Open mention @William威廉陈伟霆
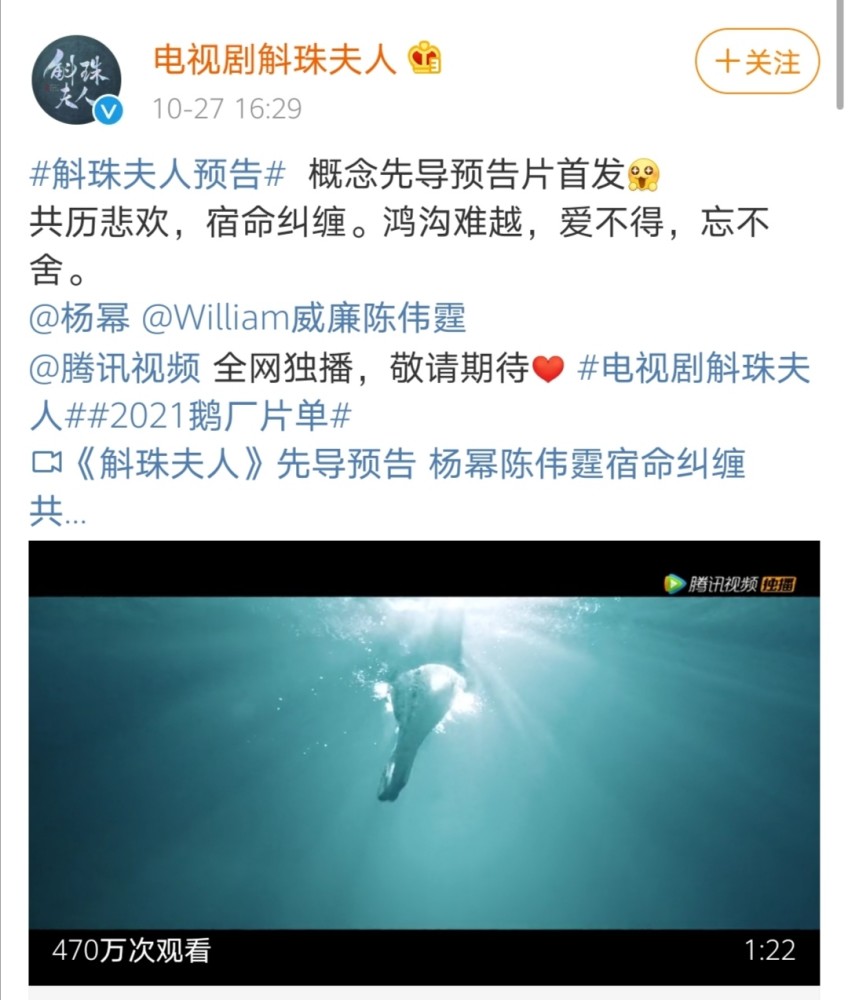 pos(303,318)
